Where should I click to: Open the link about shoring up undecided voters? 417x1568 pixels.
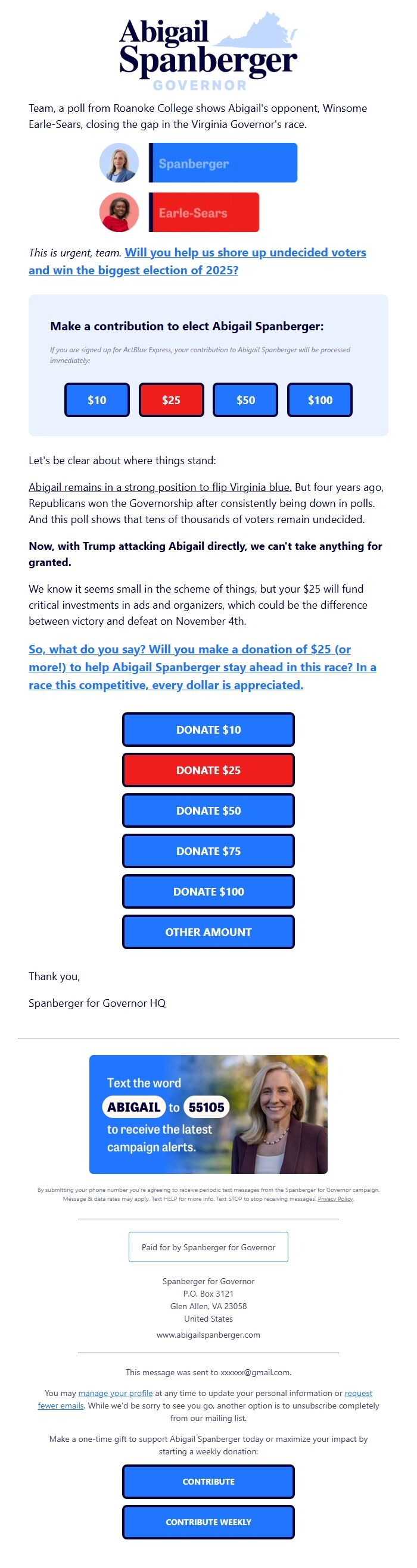pos(245,253)
